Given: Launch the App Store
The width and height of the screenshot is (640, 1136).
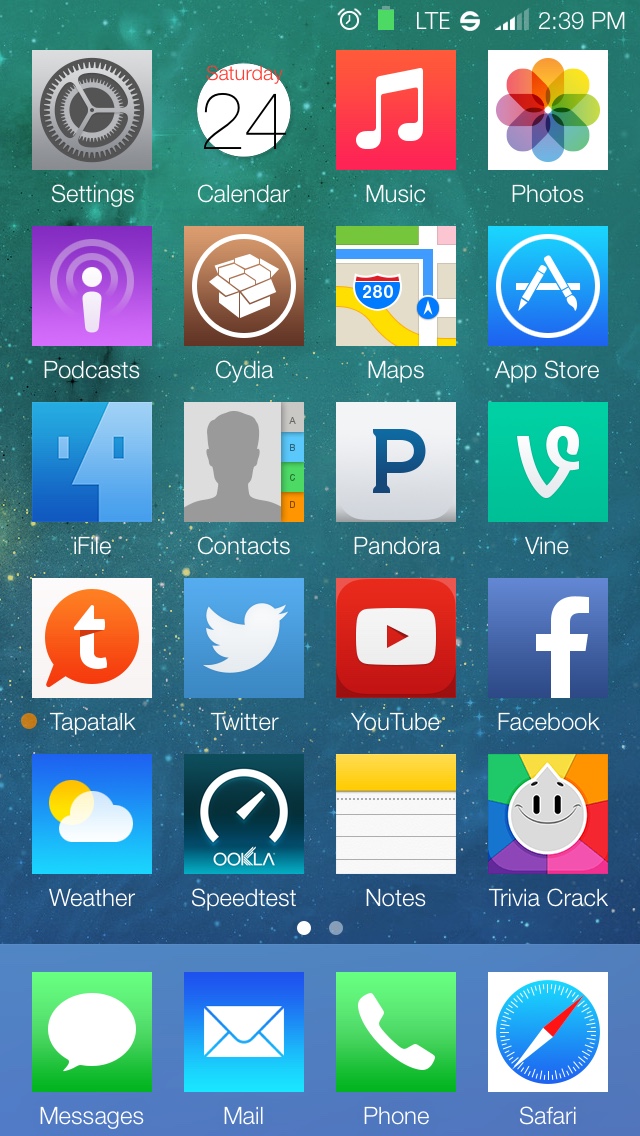Looking at the screenshot, I should (x=548, y=286).
